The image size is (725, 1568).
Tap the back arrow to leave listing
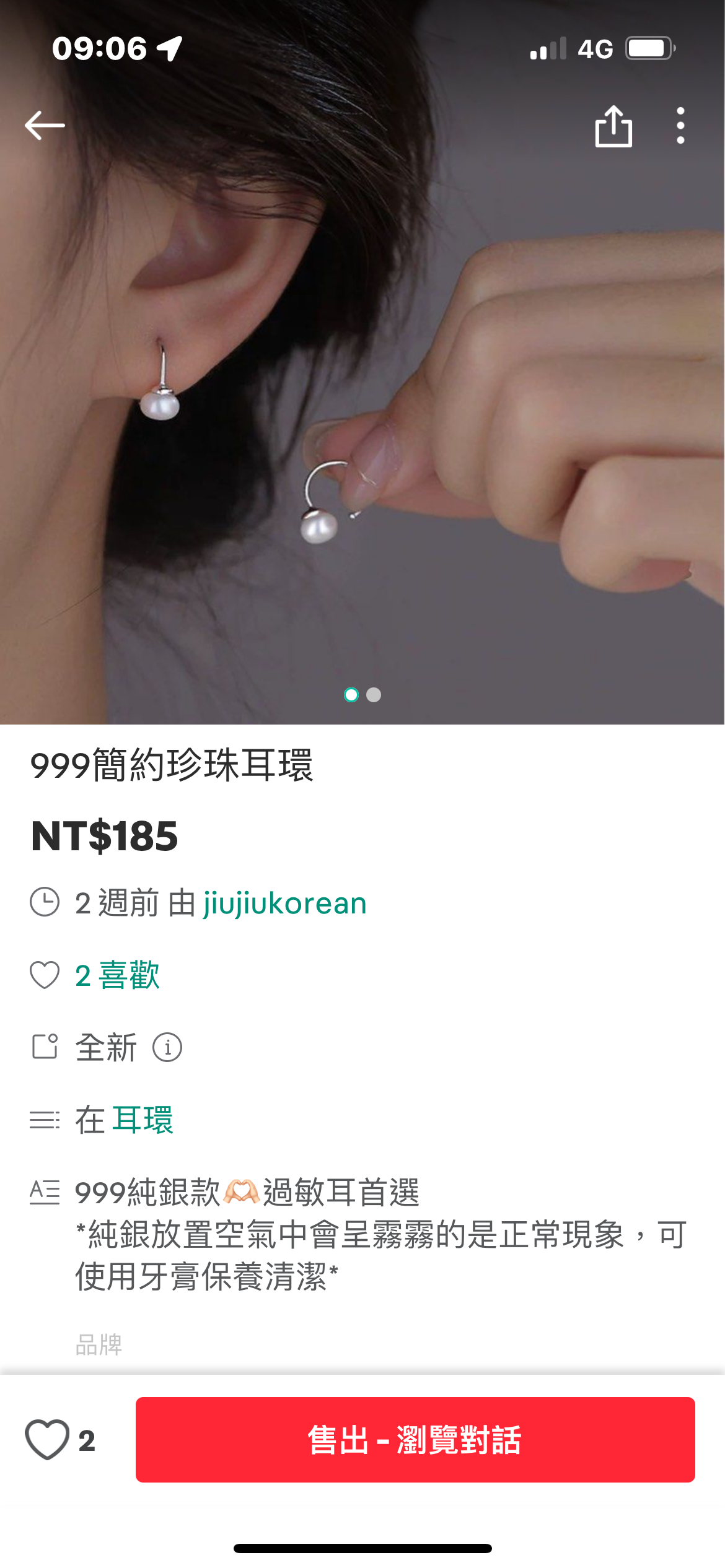[x=43, y=126]
